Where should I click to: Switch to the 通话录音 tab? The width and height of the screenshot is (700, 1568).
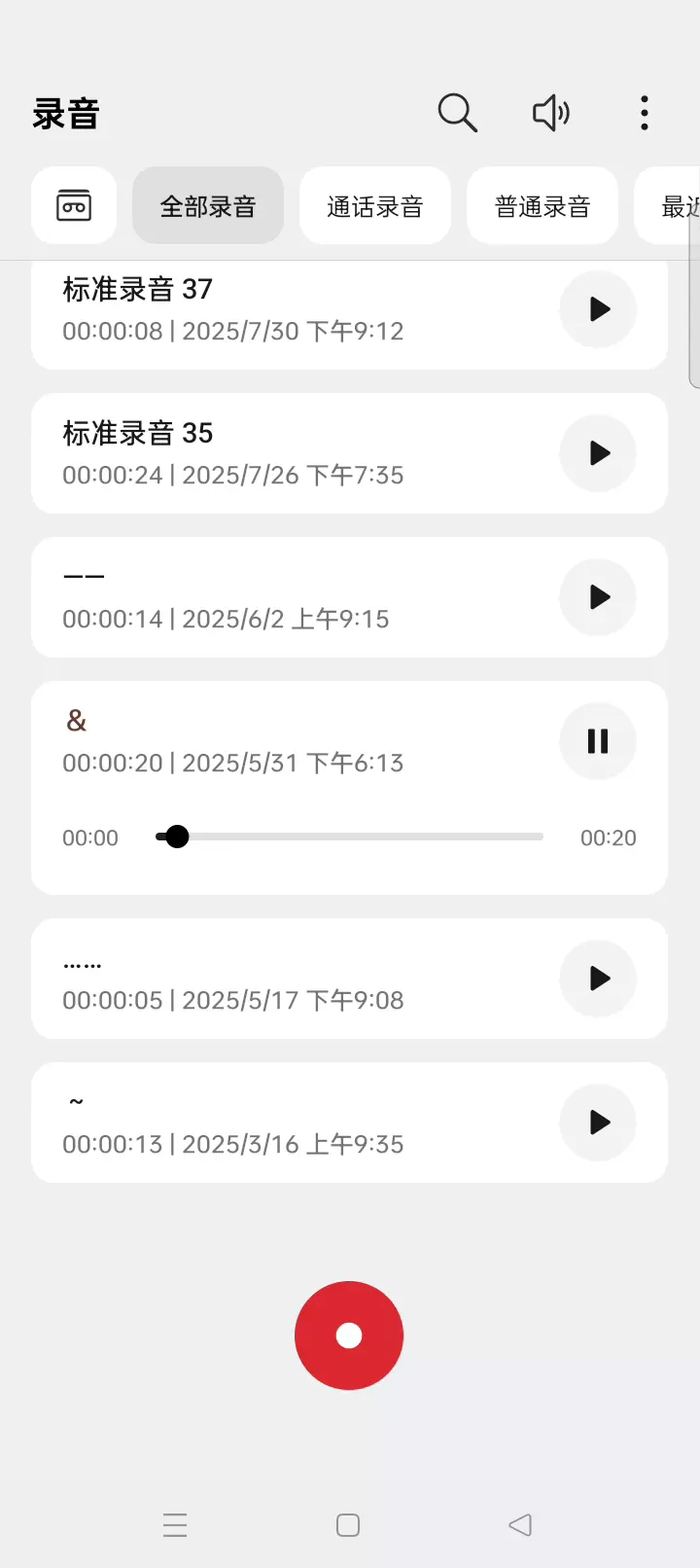[375, 206]
